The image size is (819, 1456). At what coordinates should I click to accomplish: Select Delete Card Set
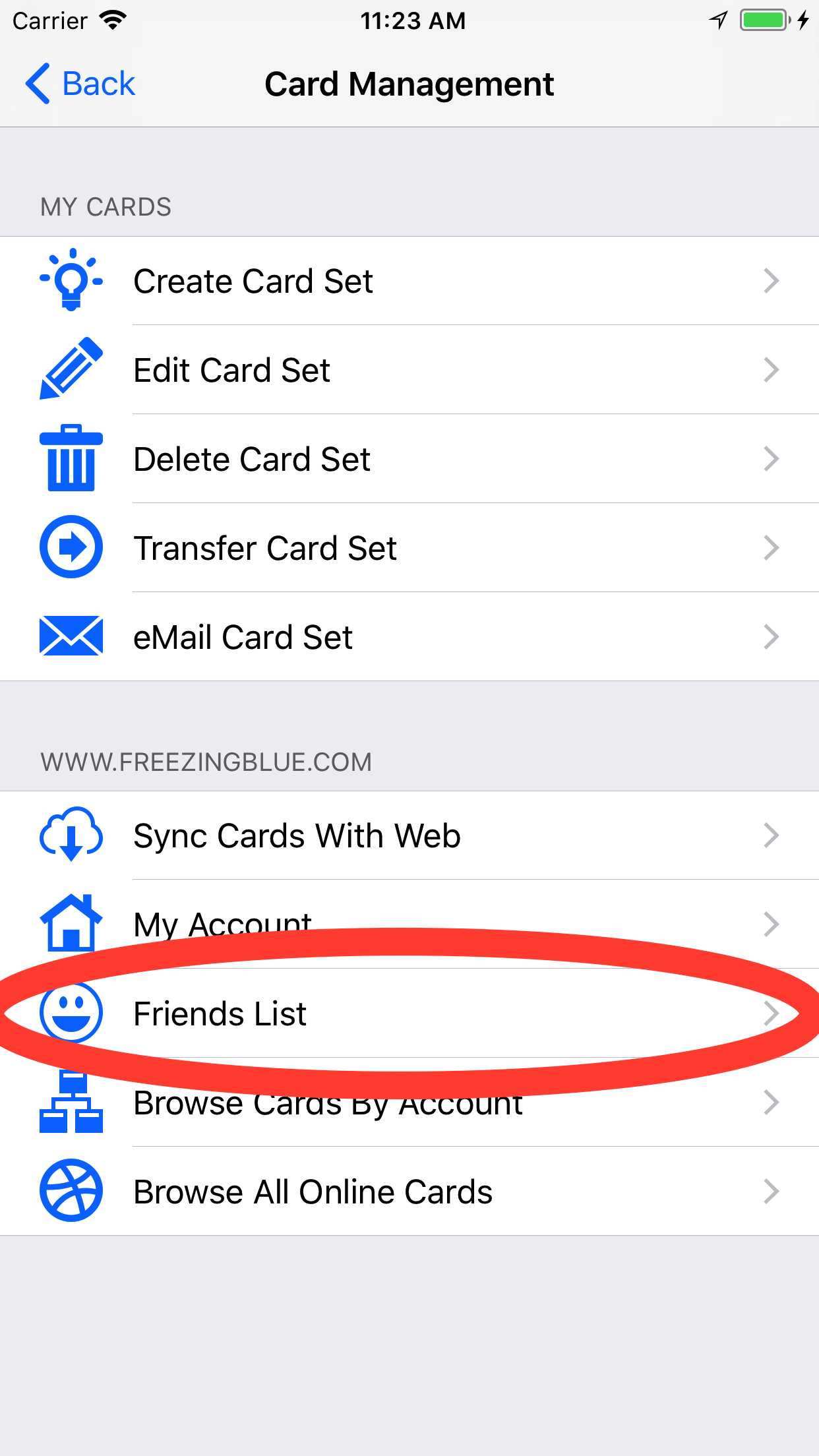click(409, 459)
